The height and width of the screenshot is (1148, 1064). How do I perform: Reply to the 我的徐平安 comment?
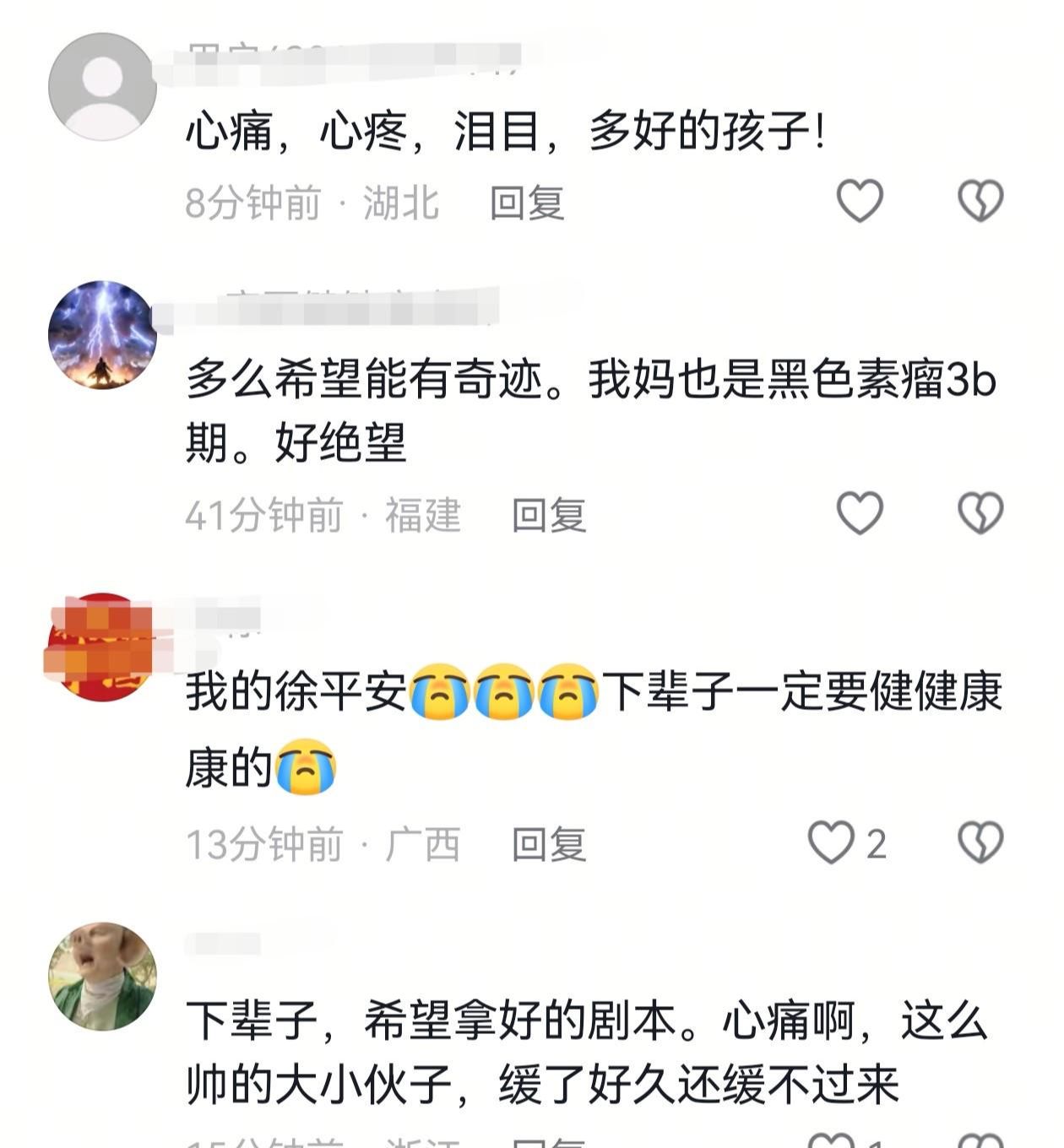[549, 844]
